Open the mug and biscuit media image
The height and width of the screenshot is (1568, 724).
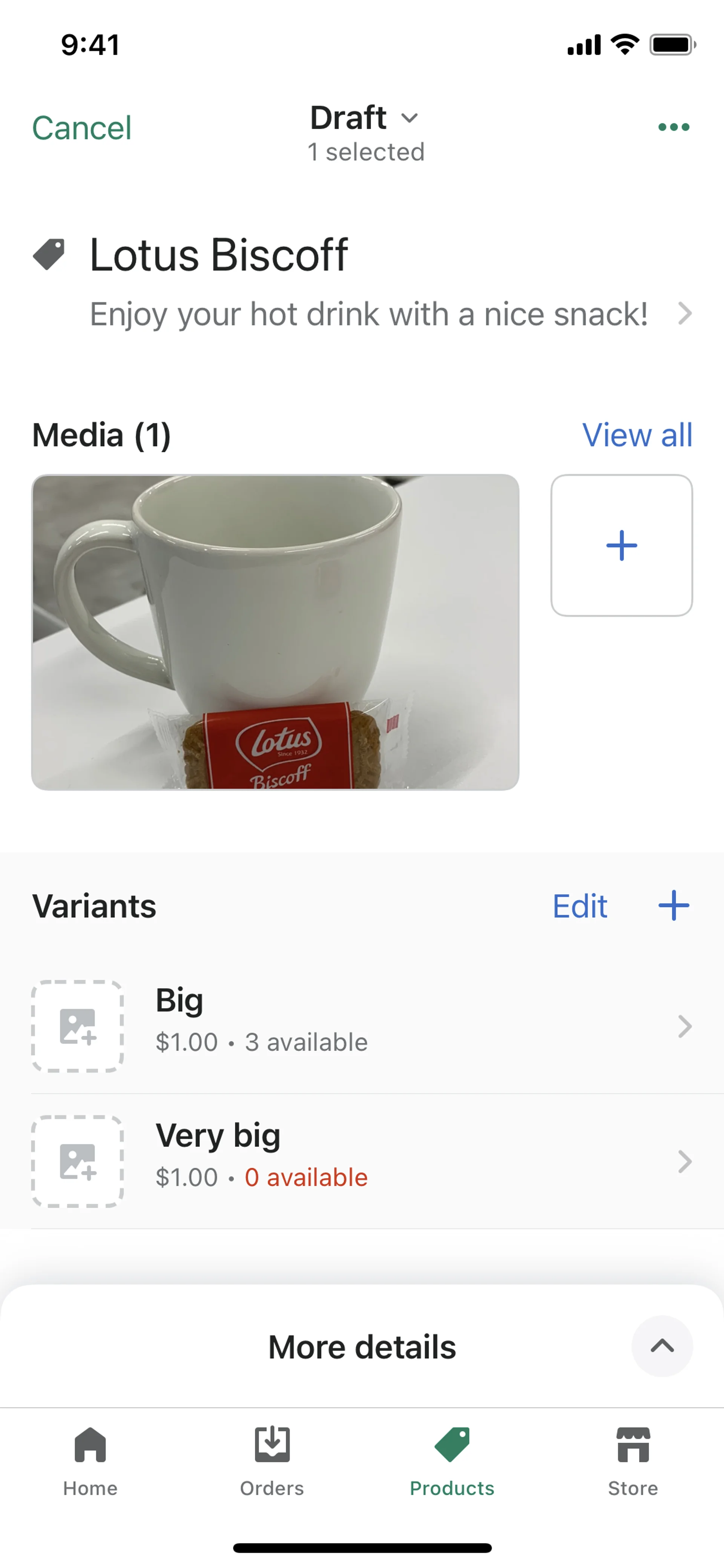275,632
